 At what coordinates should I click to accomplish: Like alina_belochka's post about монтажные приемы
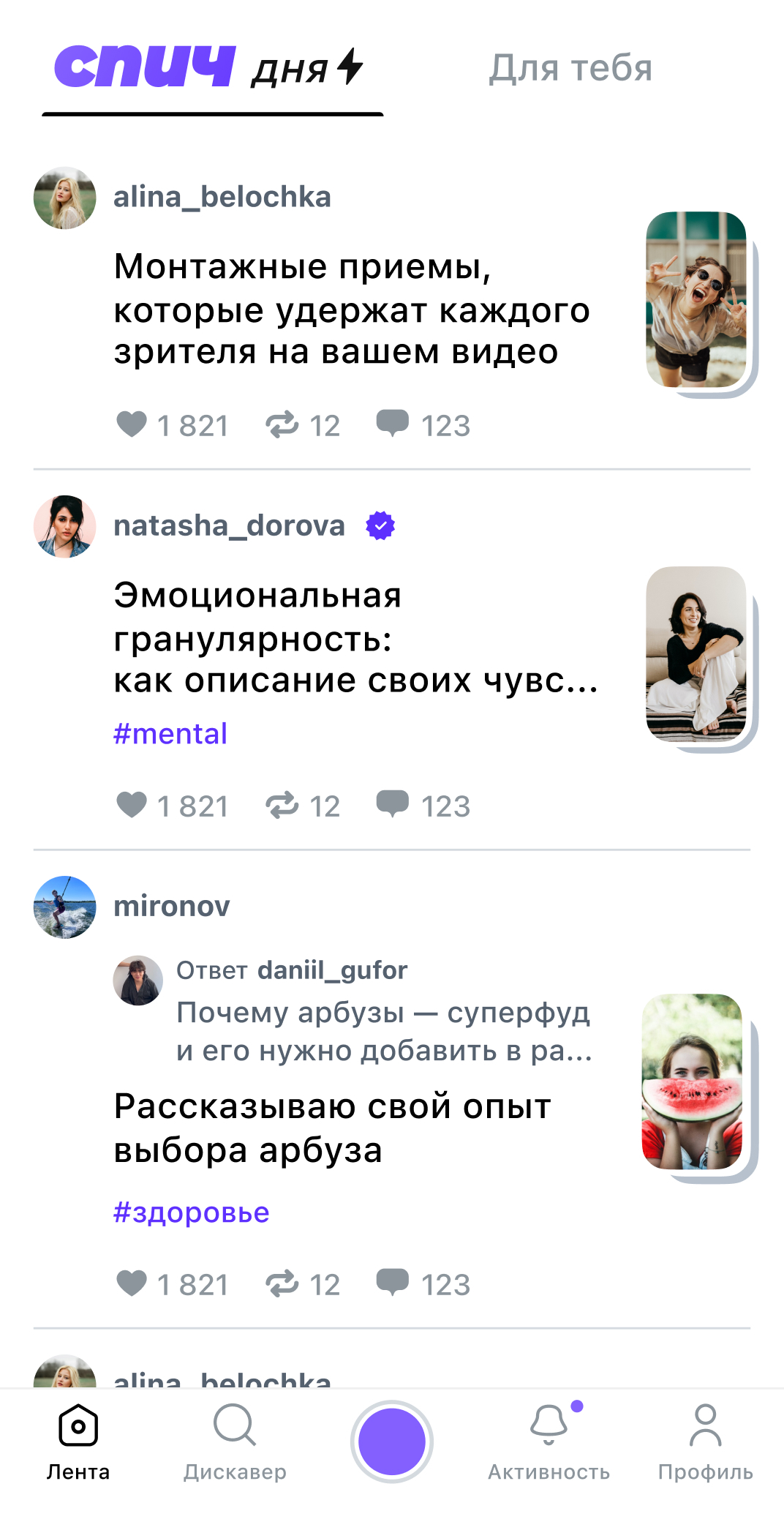tap(132, 424)
